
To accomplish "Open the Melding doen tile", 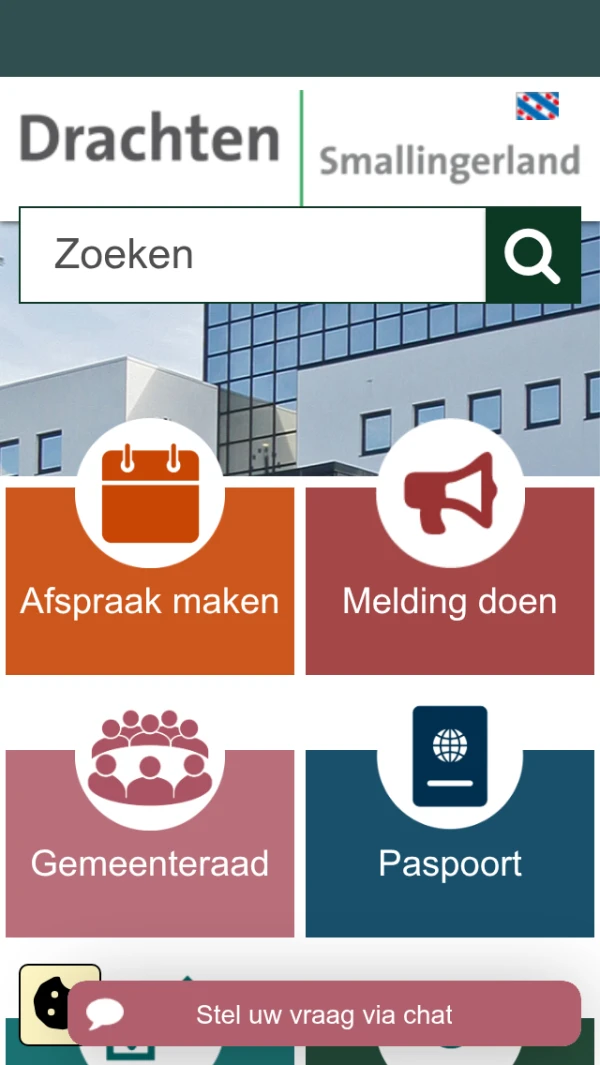I will point(450,580).
